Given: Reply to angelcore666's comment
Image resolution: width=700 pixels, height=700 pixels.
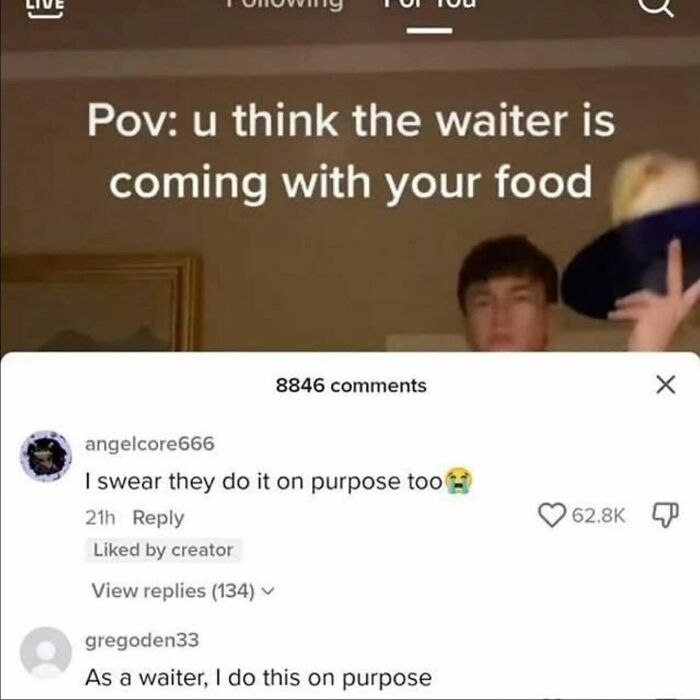Looking at the screenshot, I should click(158, 518).
